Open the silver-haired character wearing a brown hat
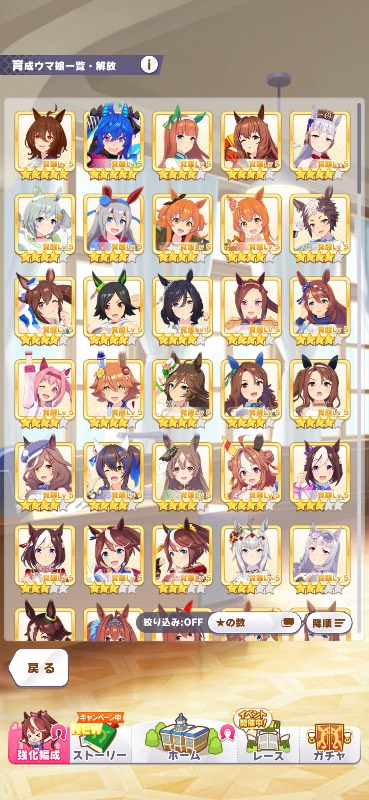 click(x=320, y=143)
